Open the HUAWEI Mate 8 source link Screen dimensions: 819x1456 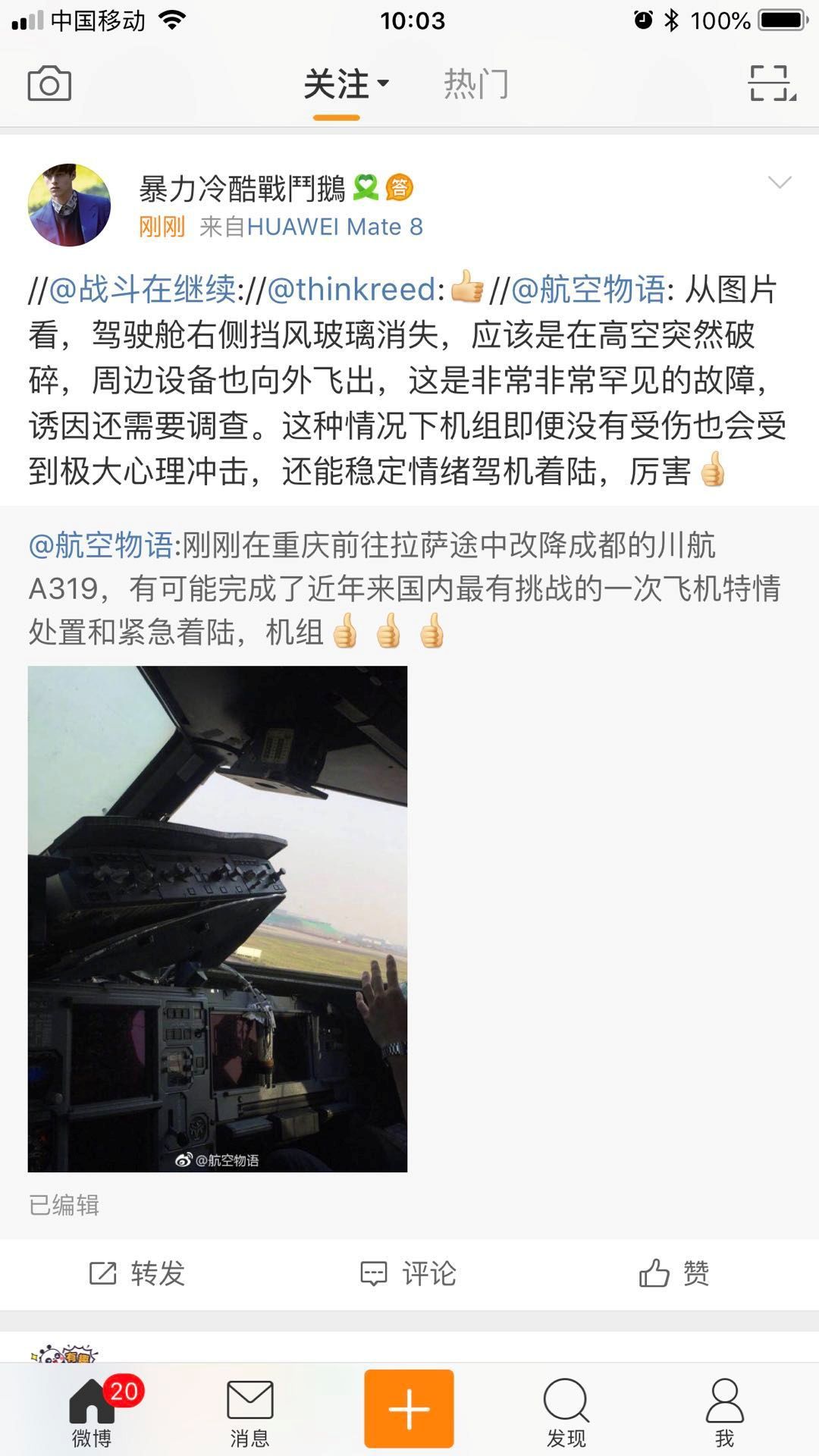[334, 227]
